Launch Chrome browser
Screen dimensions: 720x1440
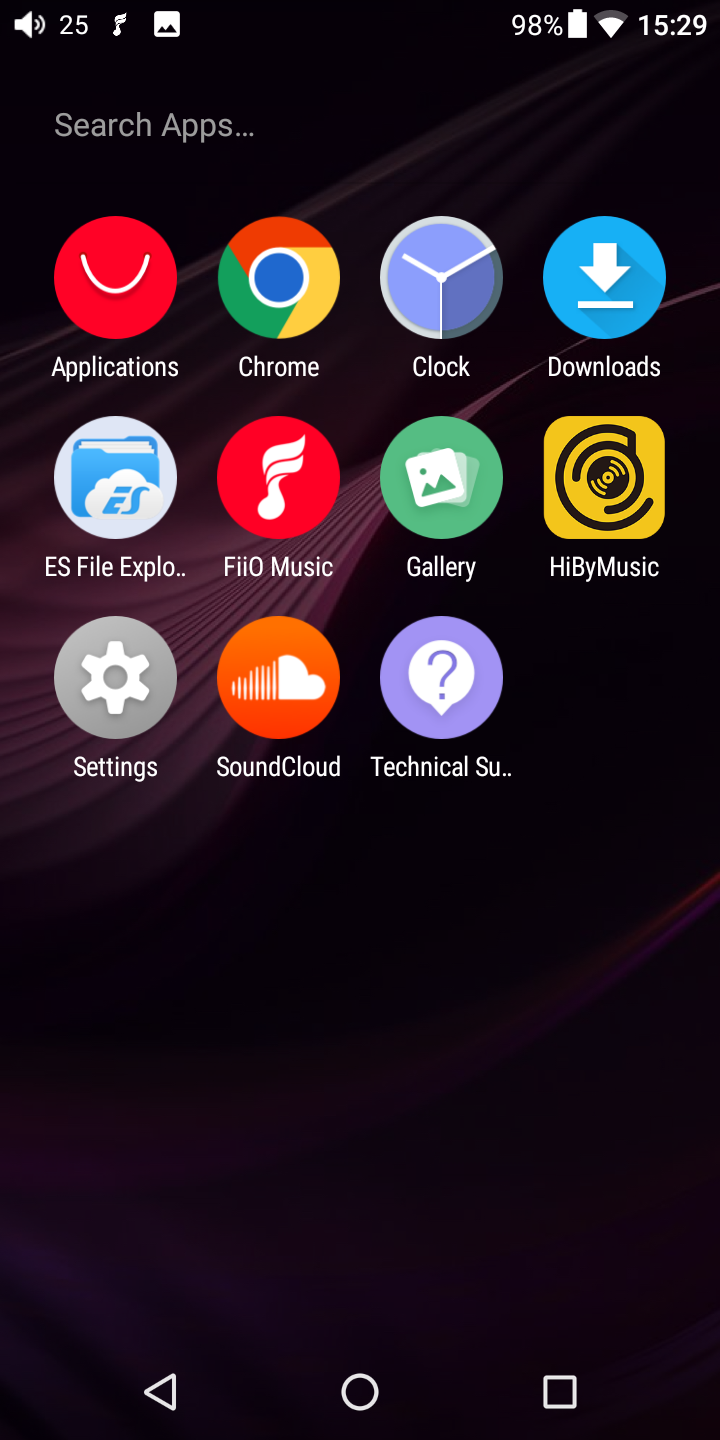point(278,278)
